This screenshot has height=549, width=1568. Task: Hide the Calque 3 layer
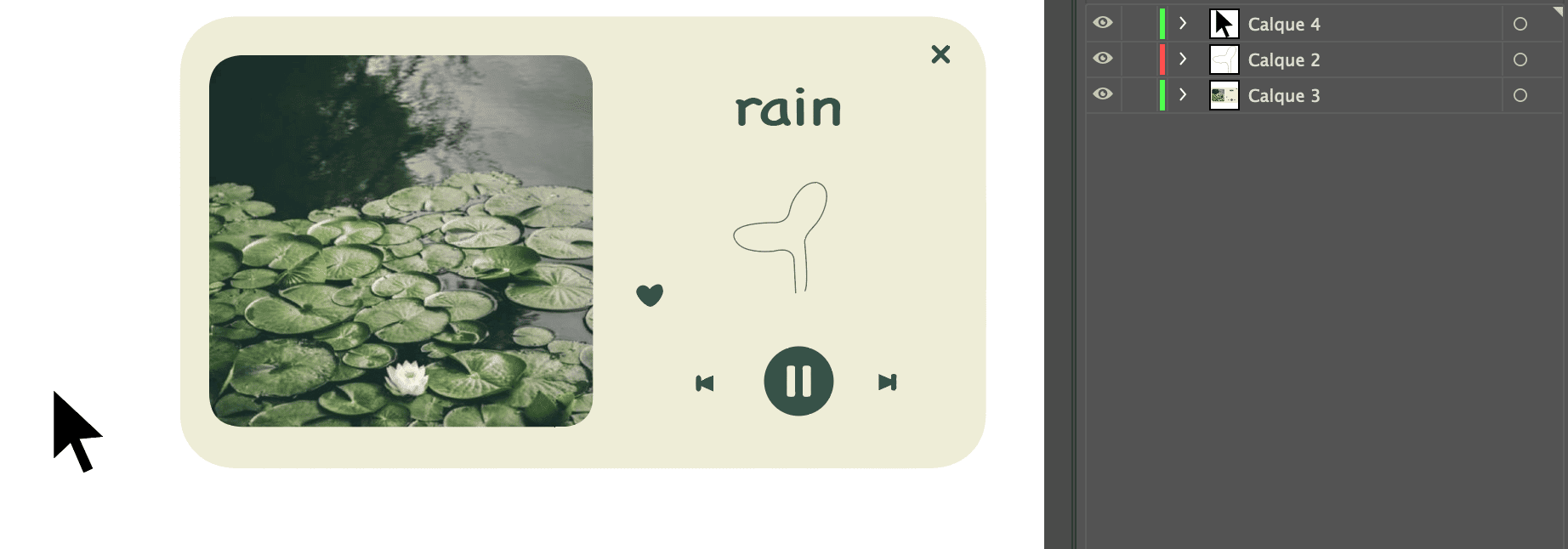coord(1103,94)
